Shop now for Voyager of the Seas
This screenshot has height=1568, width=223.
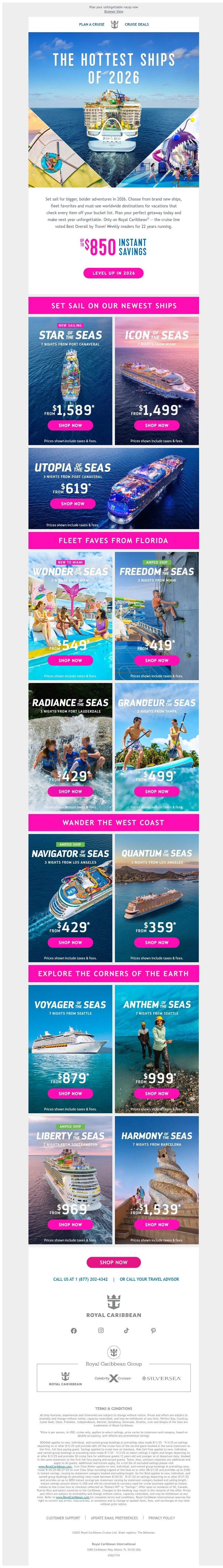pyautogui.click(x=71, y=1094)
